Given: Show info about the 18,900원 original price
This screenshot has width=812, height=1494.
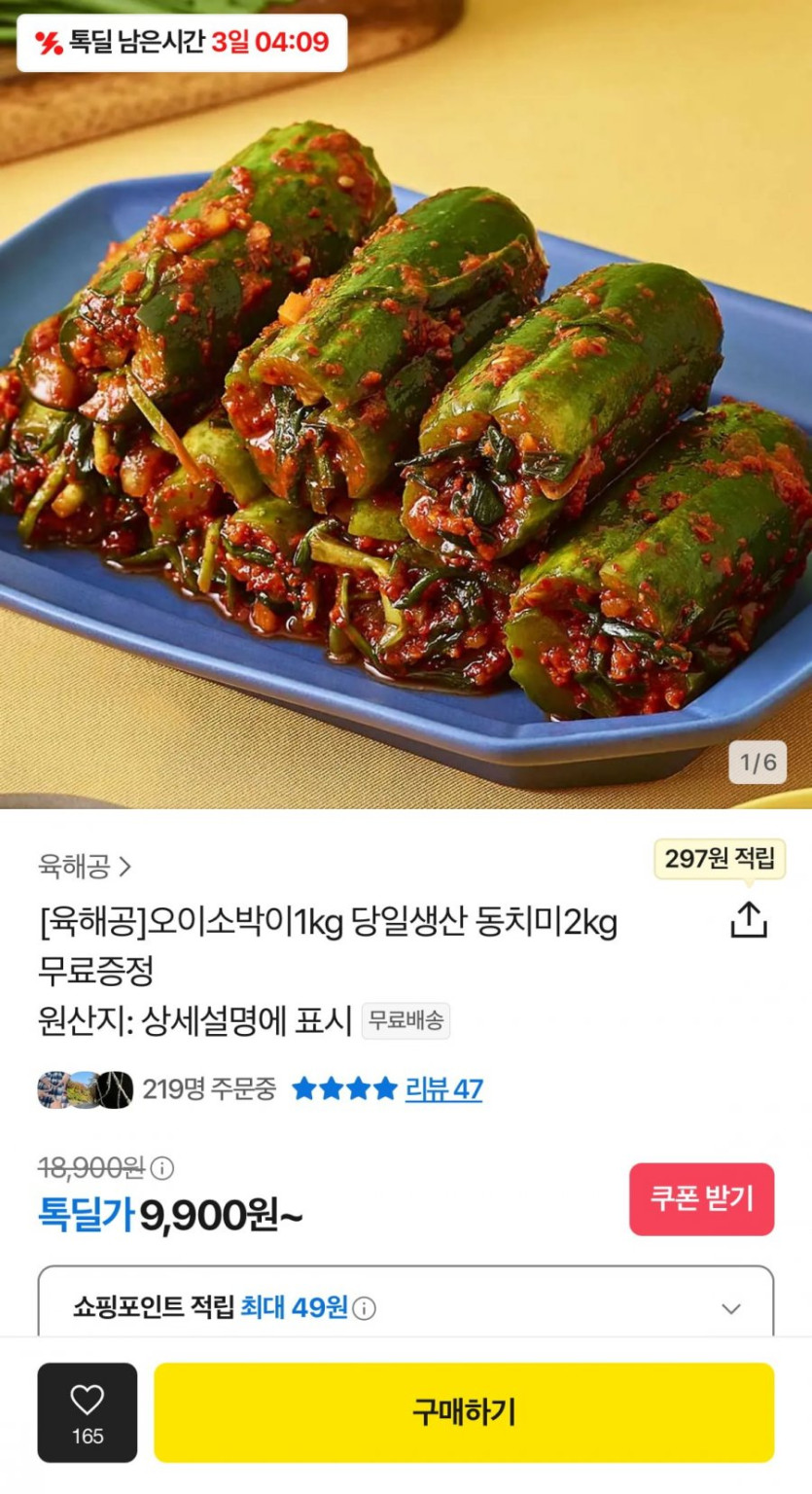Looking at the screenshot, I should click(x=162, y=1167).
